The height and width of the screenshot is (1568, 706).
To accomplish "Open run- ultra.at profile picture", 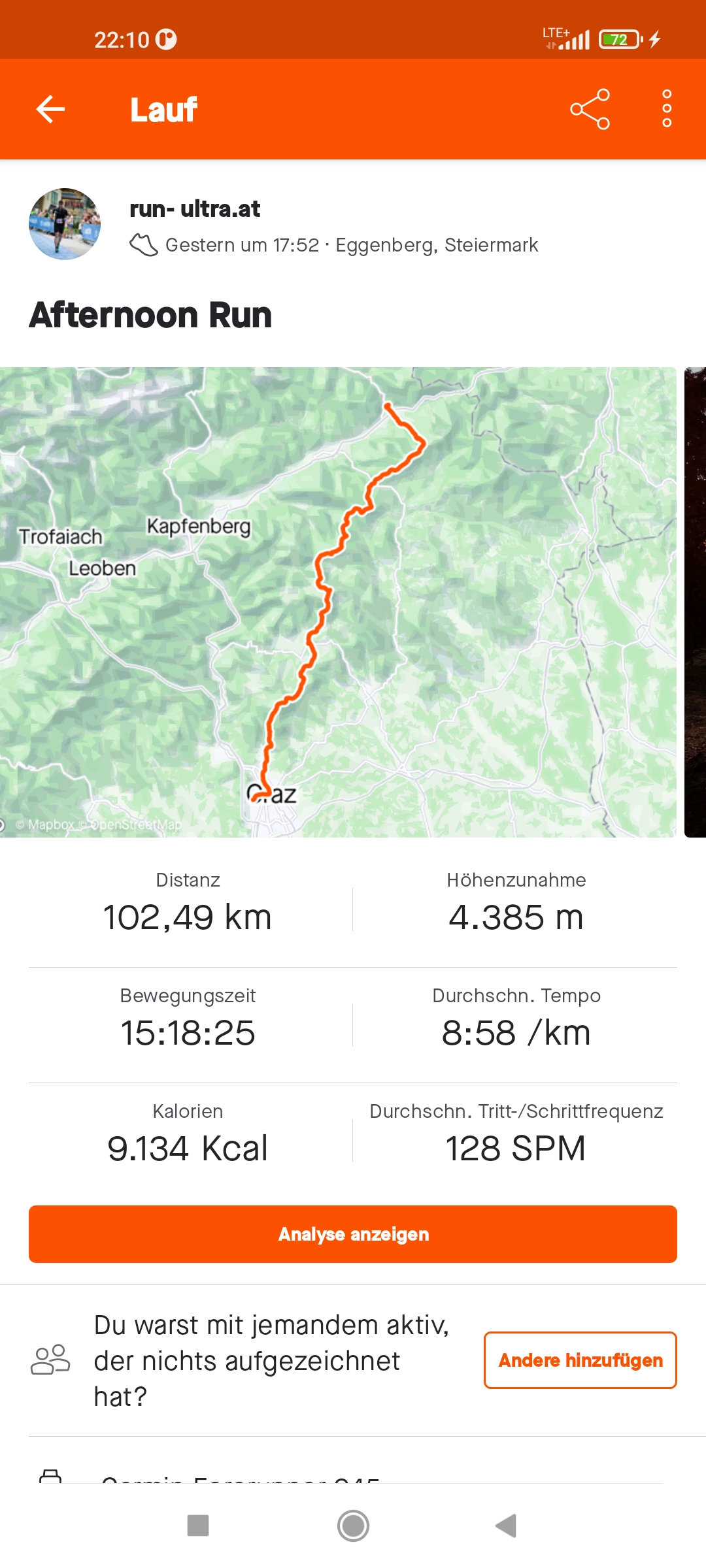I will 65,224.
